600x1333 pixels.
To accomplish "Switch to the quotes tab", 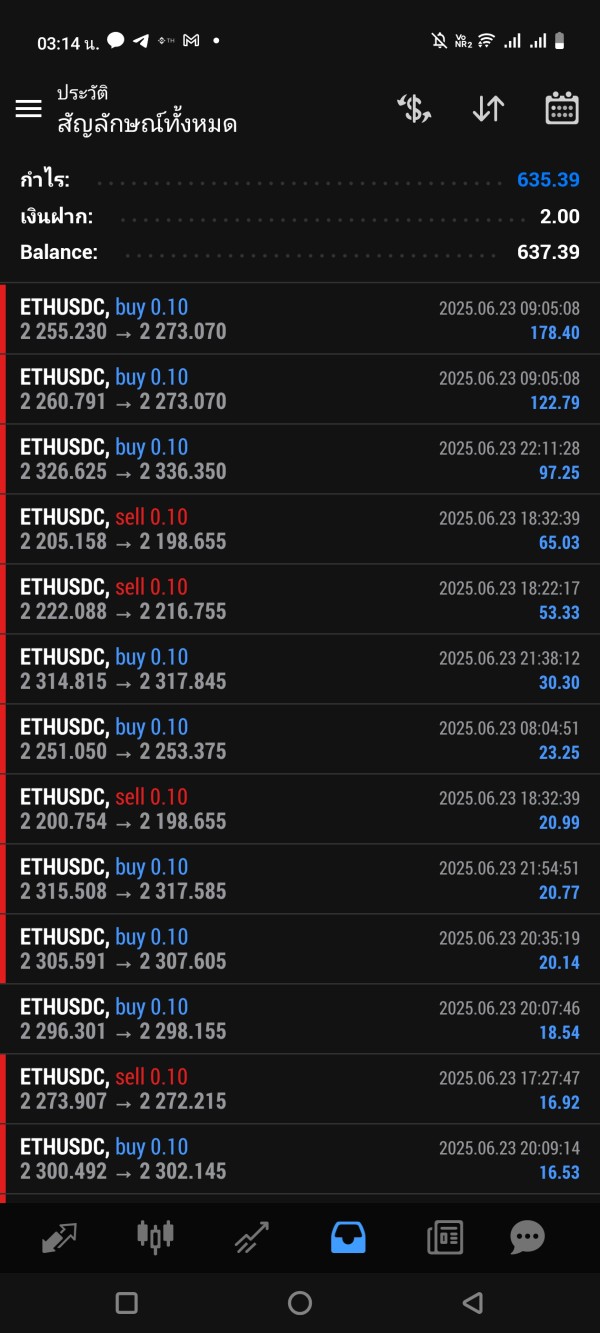I will click(x=58, y=1238).
